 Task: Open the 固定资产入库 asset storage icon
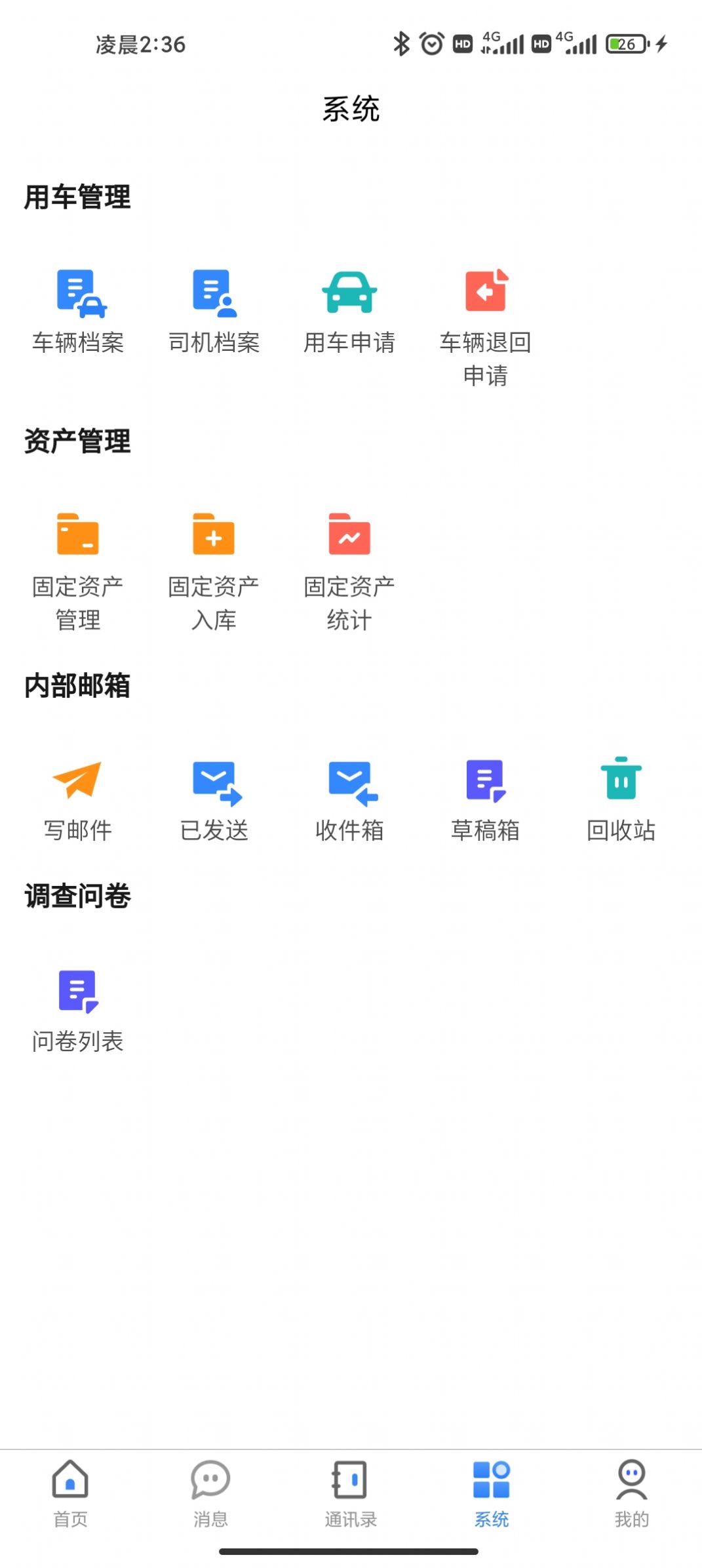tap(214, 536)
